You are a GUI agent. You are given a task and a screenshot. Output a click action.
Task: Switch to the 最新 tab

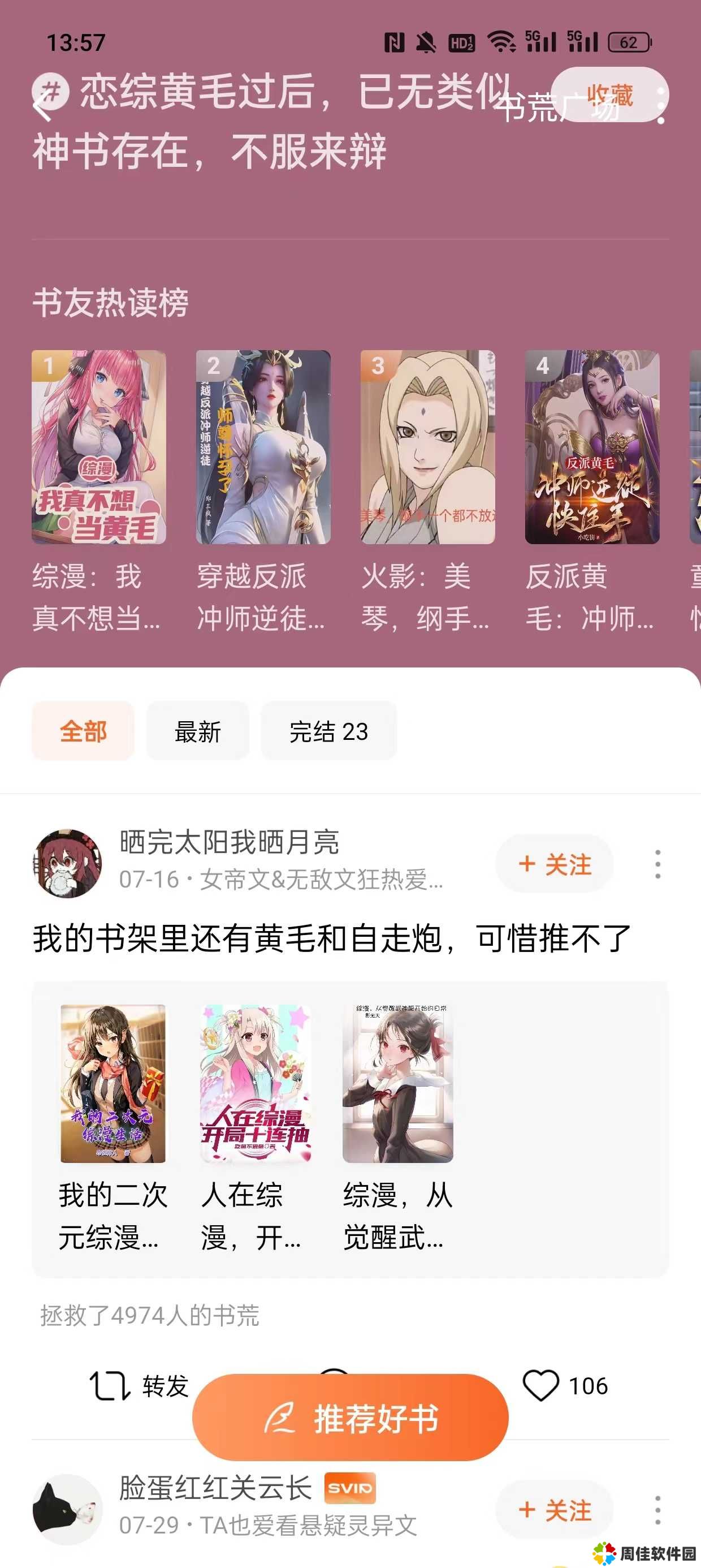(x=197, y=731)
